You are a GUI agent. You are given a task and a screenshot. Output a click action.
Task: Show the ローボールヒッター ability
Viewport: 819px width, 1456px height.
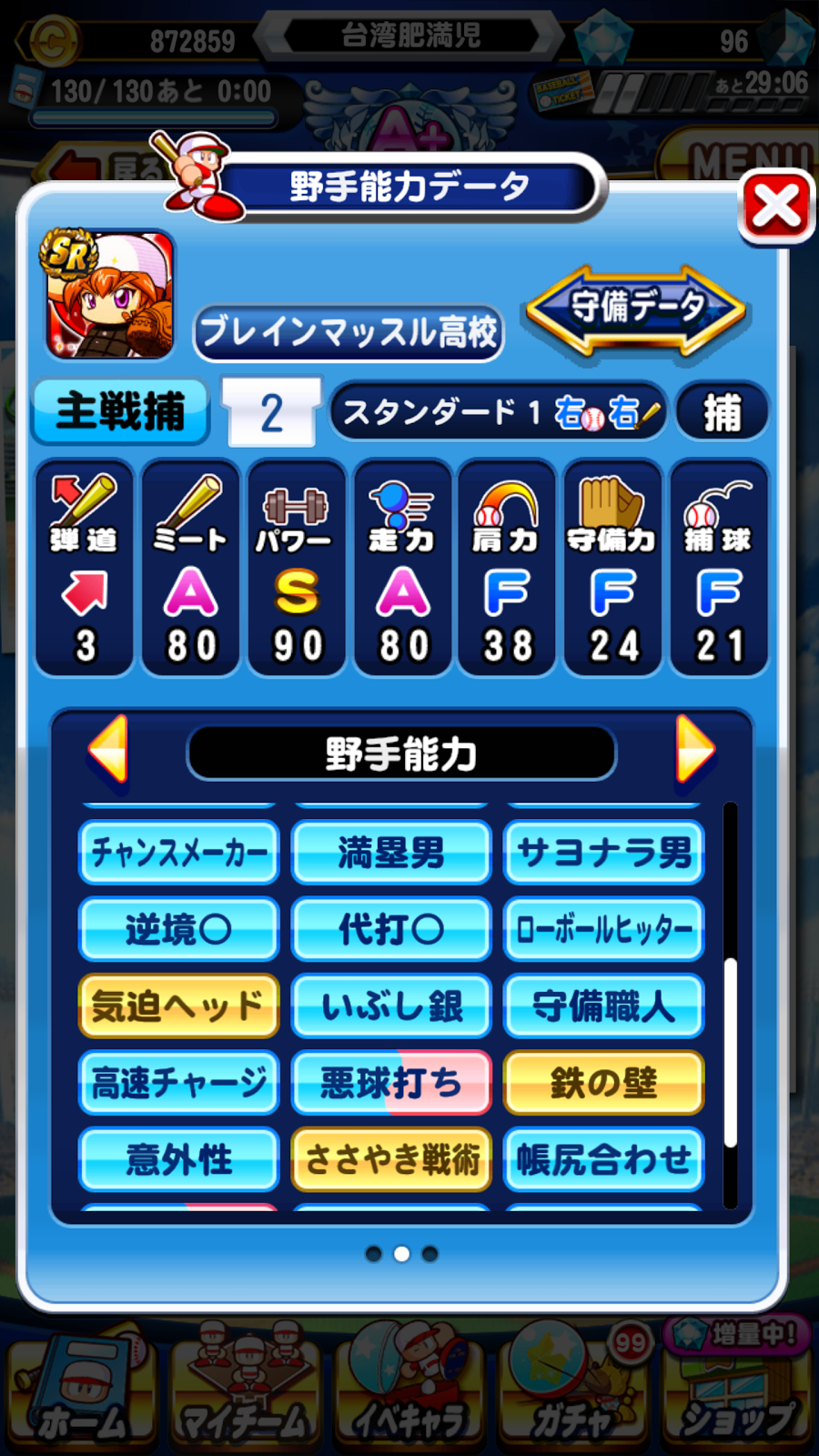[604, 929]
